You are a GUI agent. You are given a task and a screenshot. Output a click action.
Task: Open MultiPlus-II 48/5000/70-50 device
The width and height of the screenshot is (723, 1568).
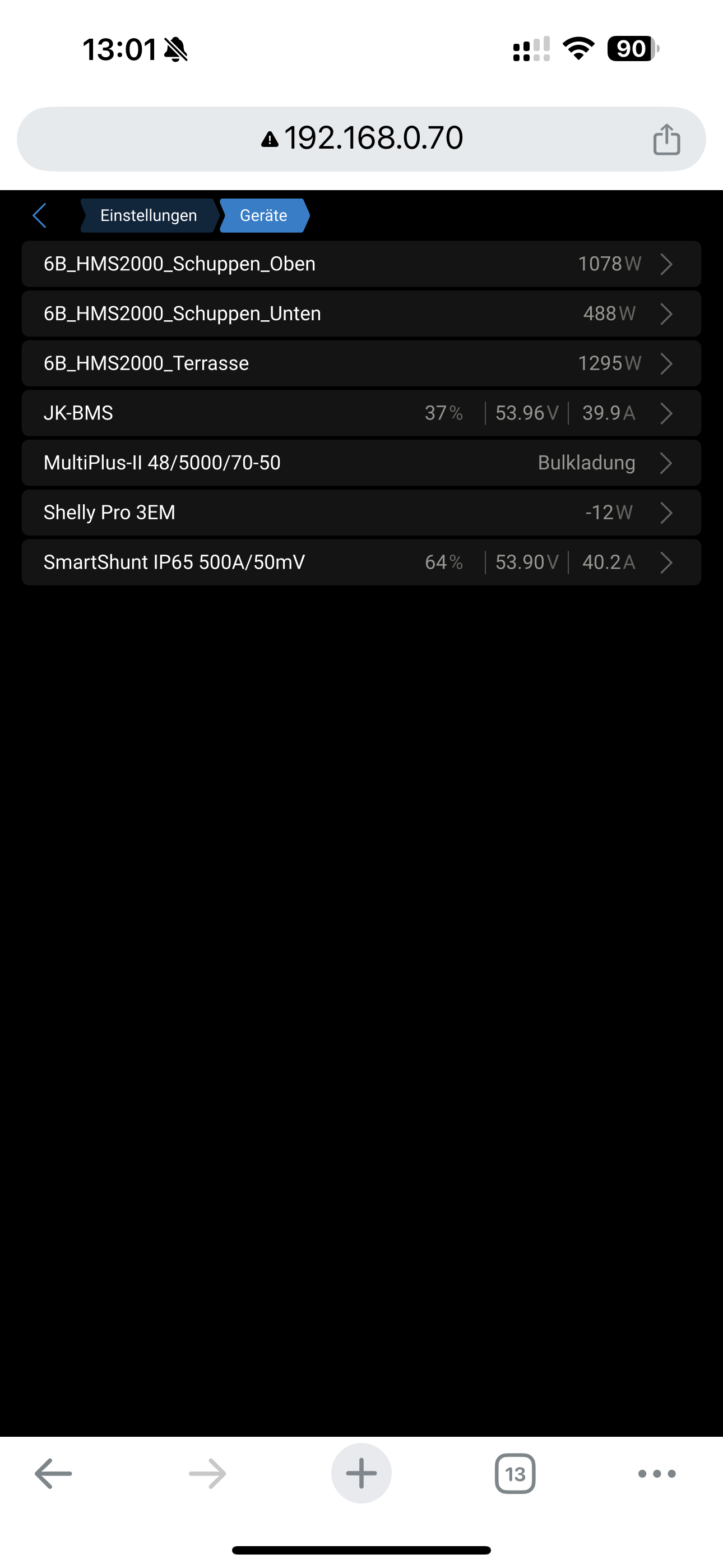click(x=361, y=463)
